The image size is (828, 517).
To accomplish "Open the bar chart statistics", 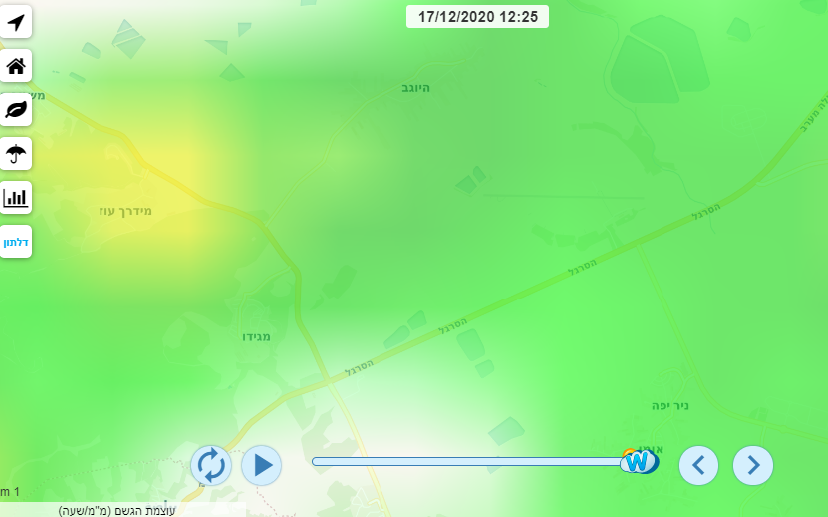I will [16, 197].
